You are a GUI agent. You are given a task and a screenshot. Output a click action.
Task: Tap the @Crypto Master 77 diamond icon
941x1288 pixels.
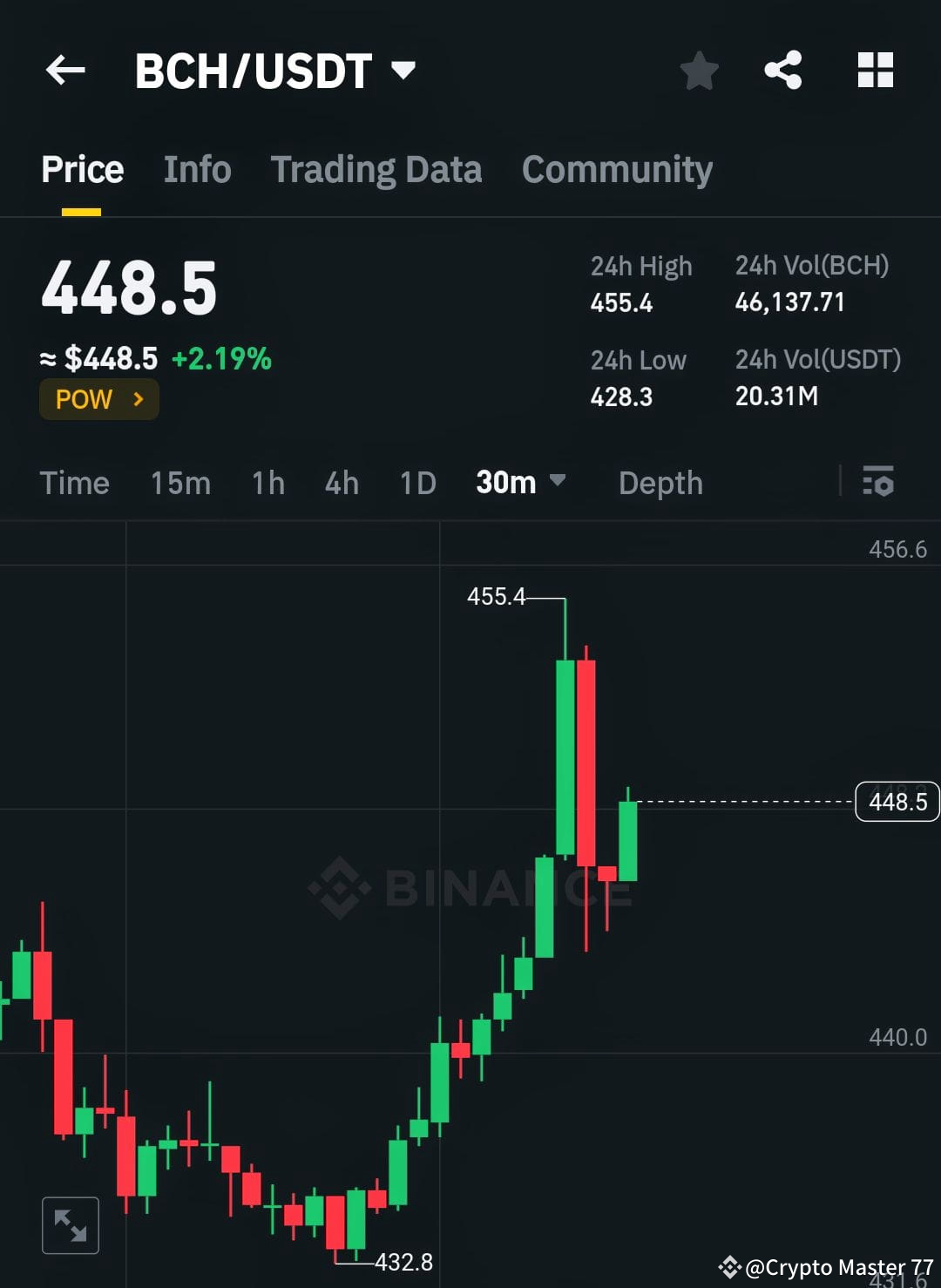728,1266
